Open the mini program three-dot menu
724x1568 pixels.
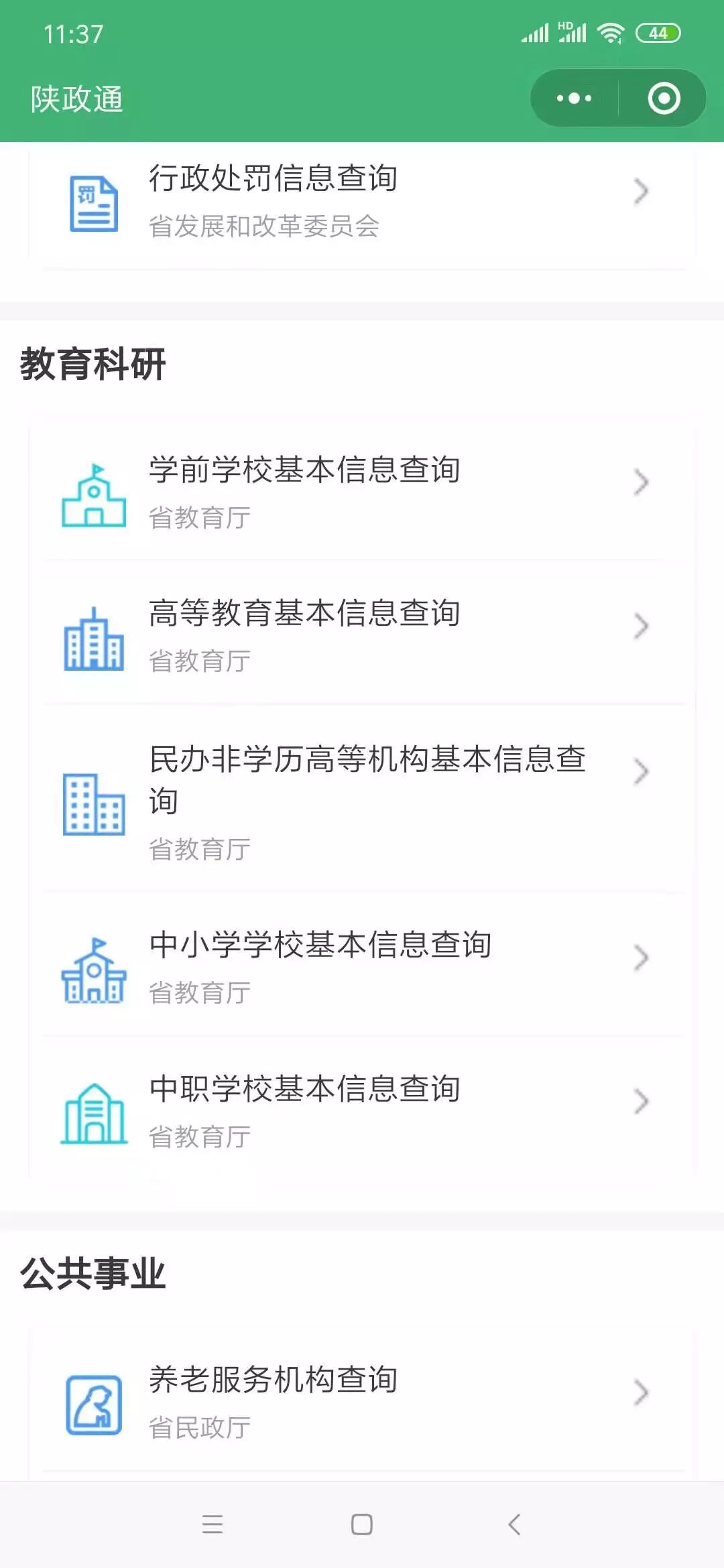click(x=575, y=99)
